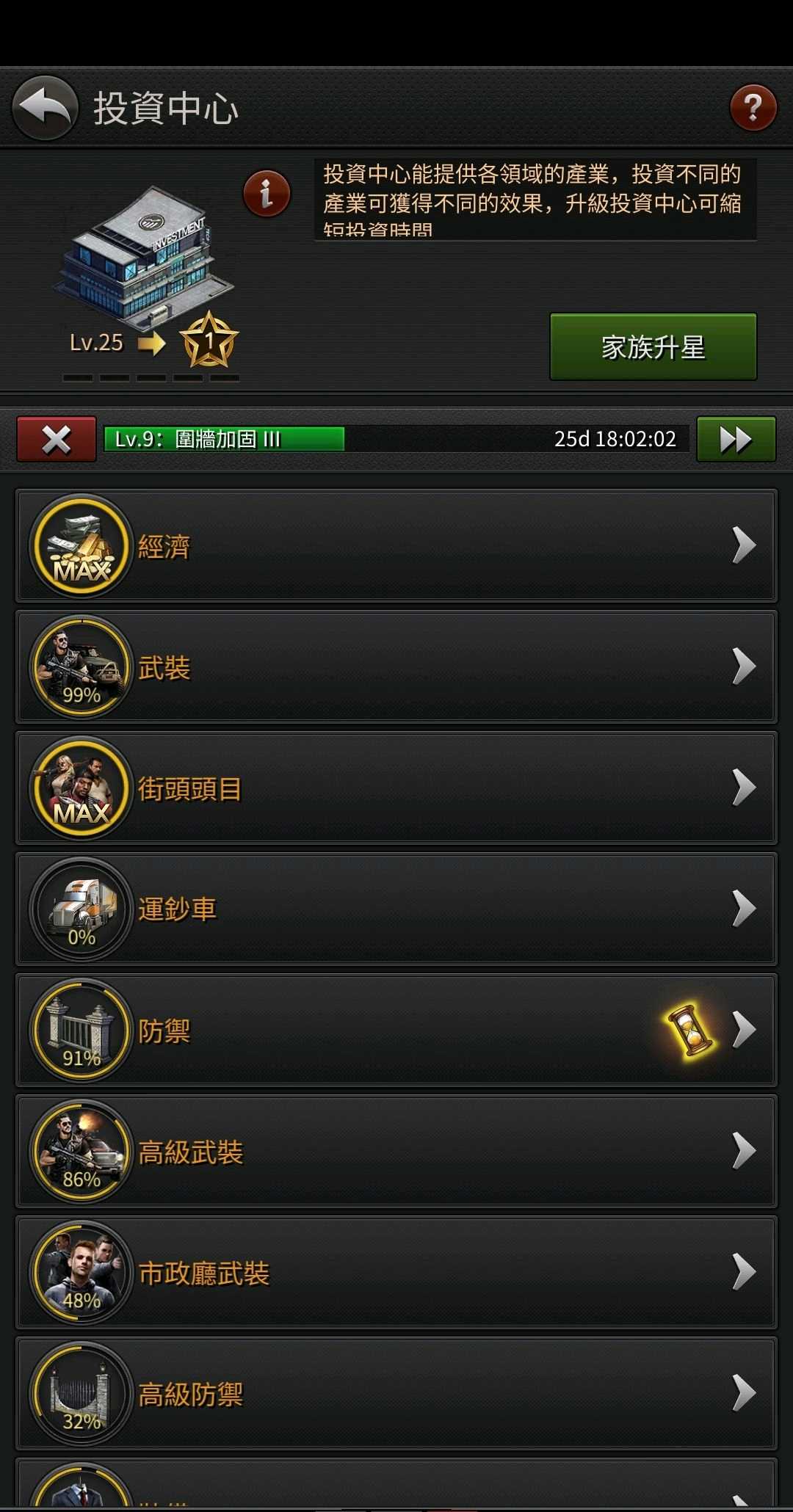Screen dimensions: 793x1512
Task: Open the help question mark
Action: [x=753, y=108]
